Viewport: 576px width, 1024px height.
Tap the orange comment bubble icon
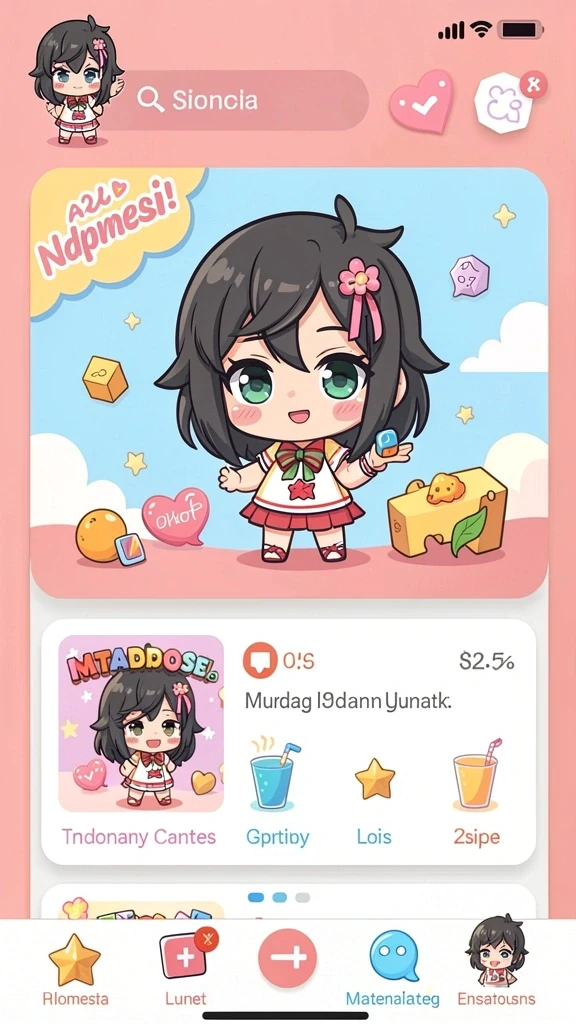[x=260, y=660]
